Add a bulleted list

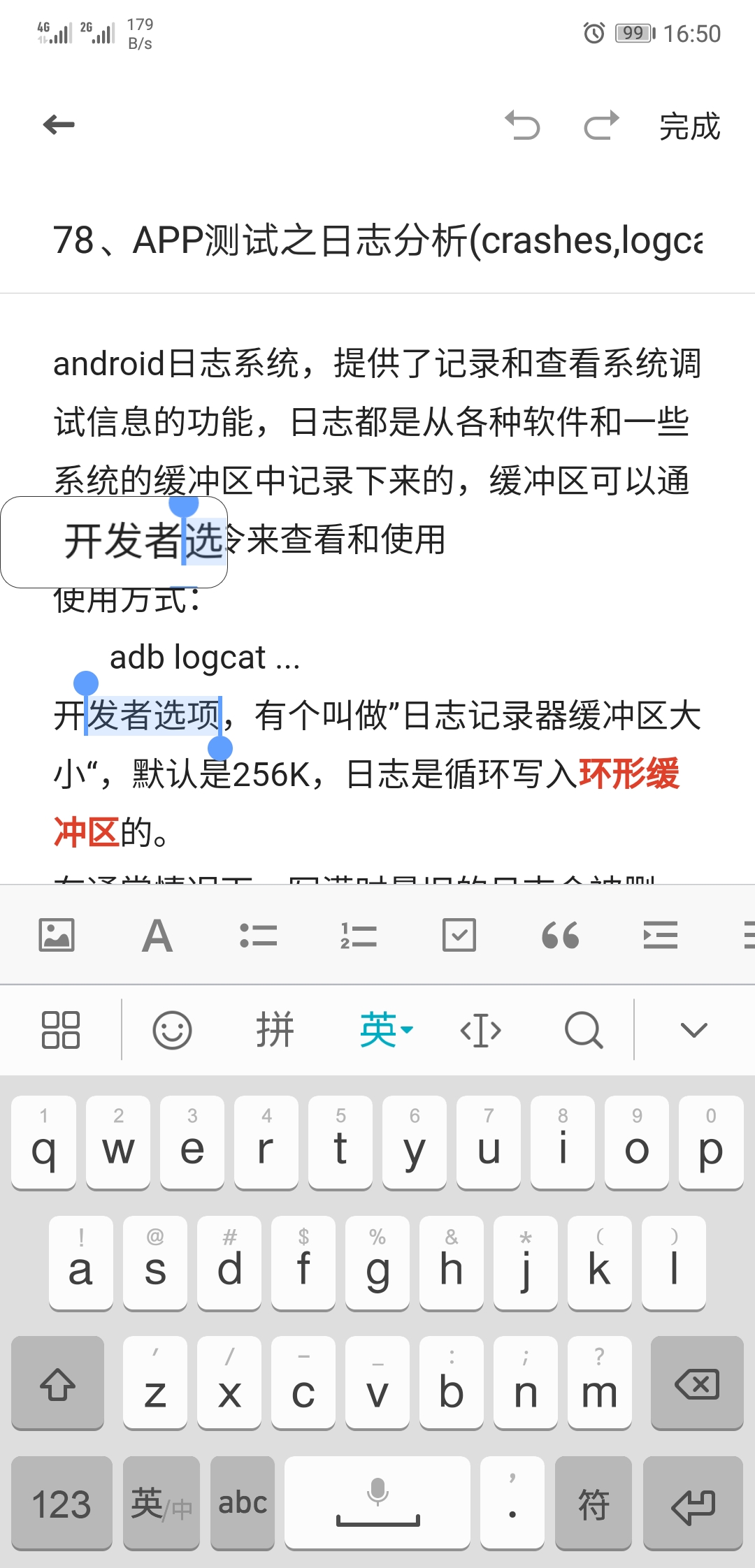(x=258, y=935)
